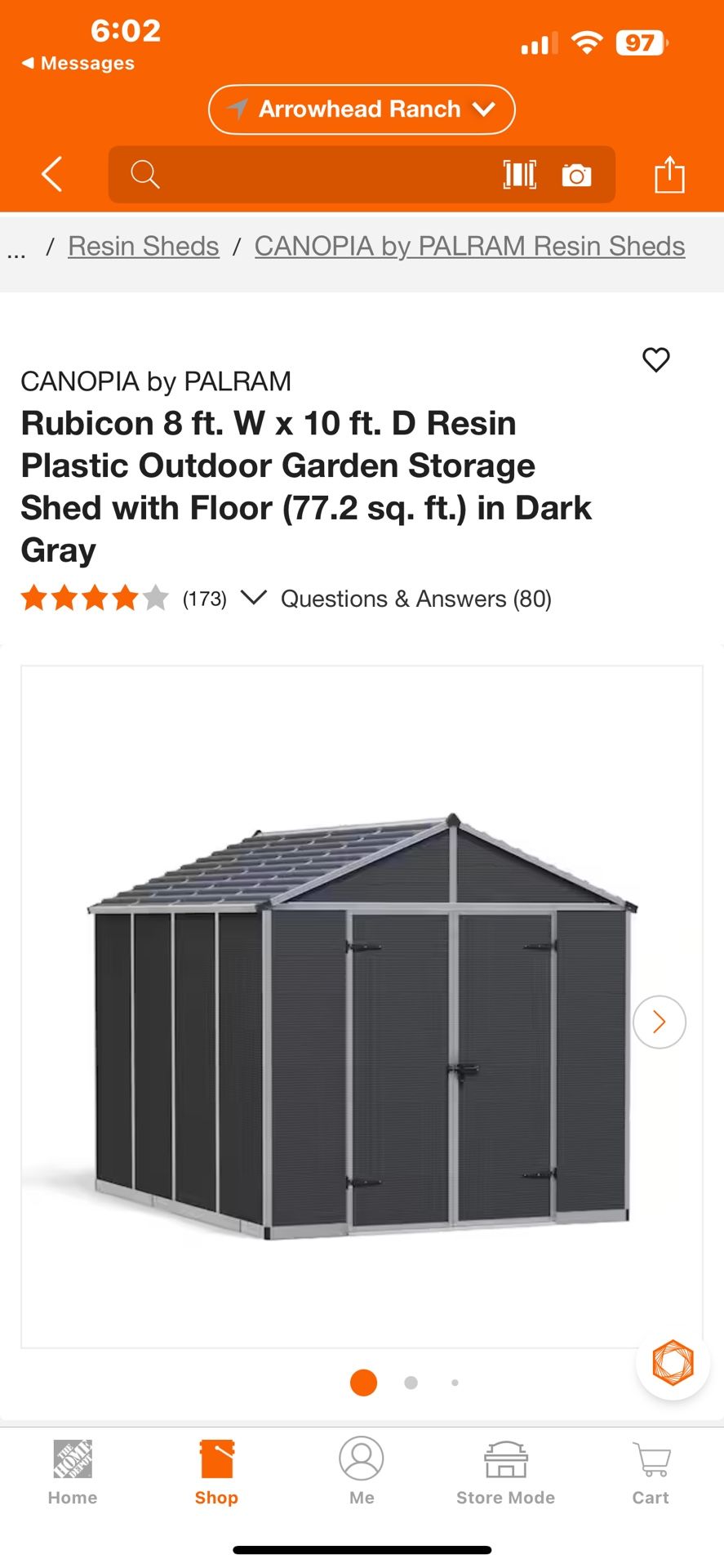Open the barcode scanner
This screenshot has height=1568, width=724.
(x=519, y=174)
